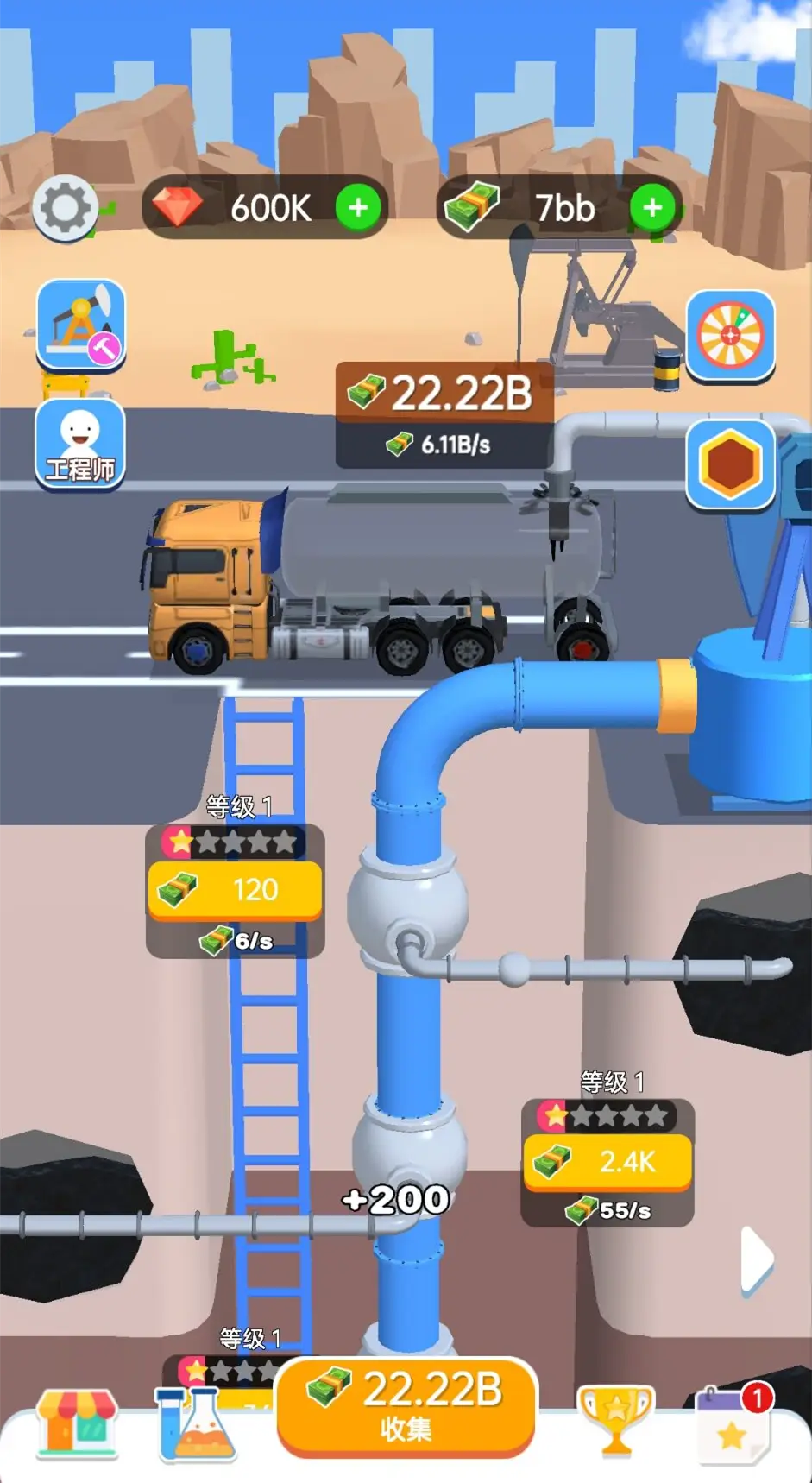Buy the 120 cash upgrade
This screenshot has width=812, height=1483.
click(235, 890)
